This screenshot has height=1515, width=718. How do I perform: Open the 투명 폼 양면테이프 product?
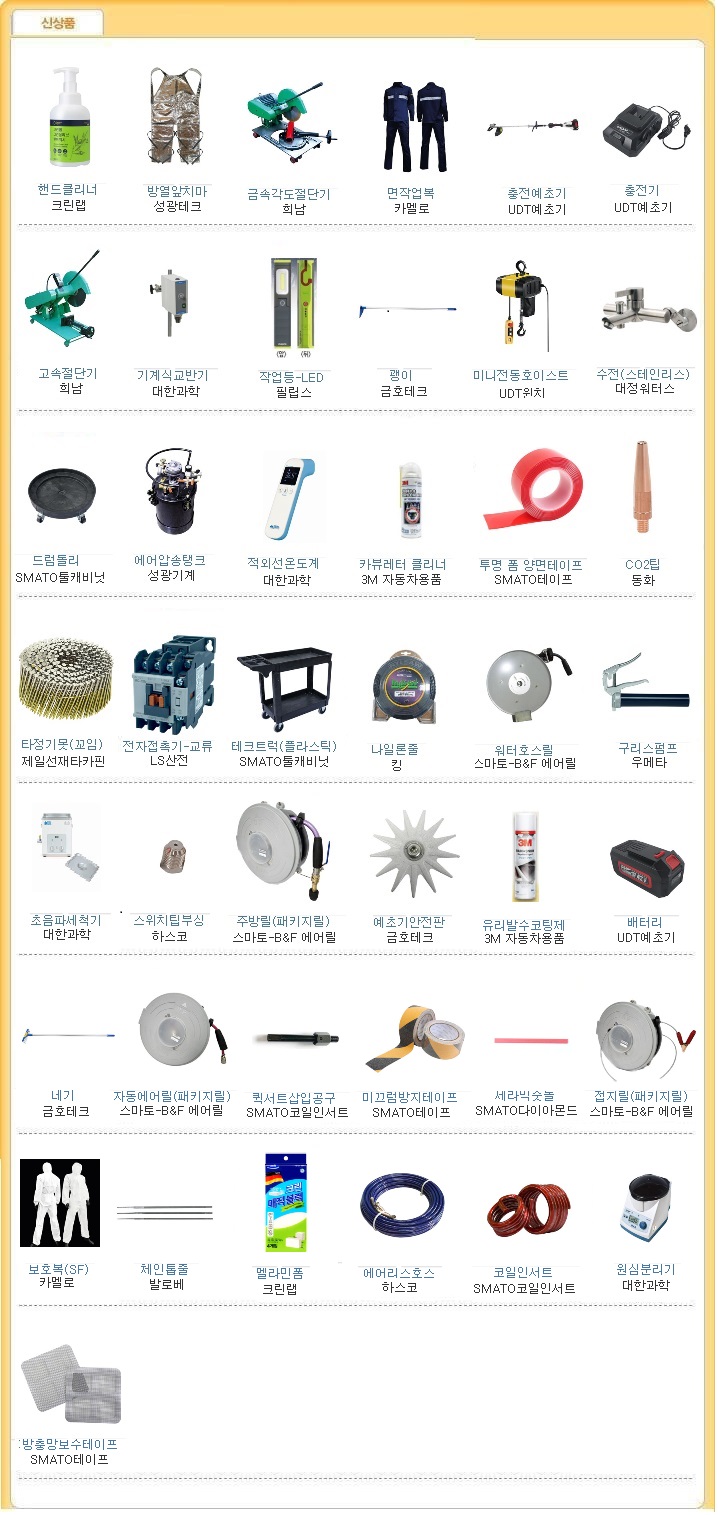point(530,564)
